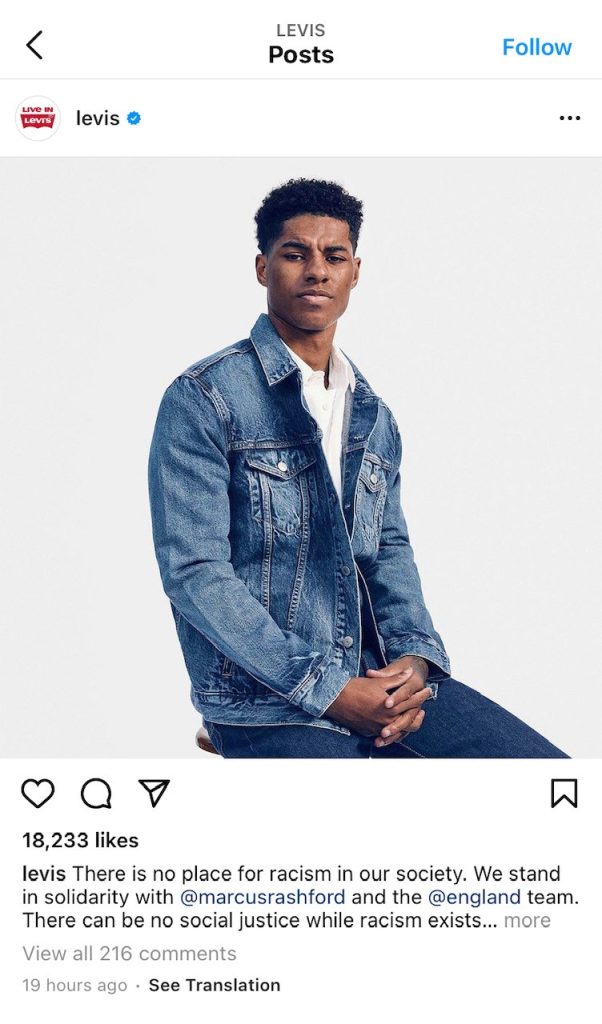Follow the Levis account
The height and width of the screenshot is (1024, 602).
[x=537, y=47]
